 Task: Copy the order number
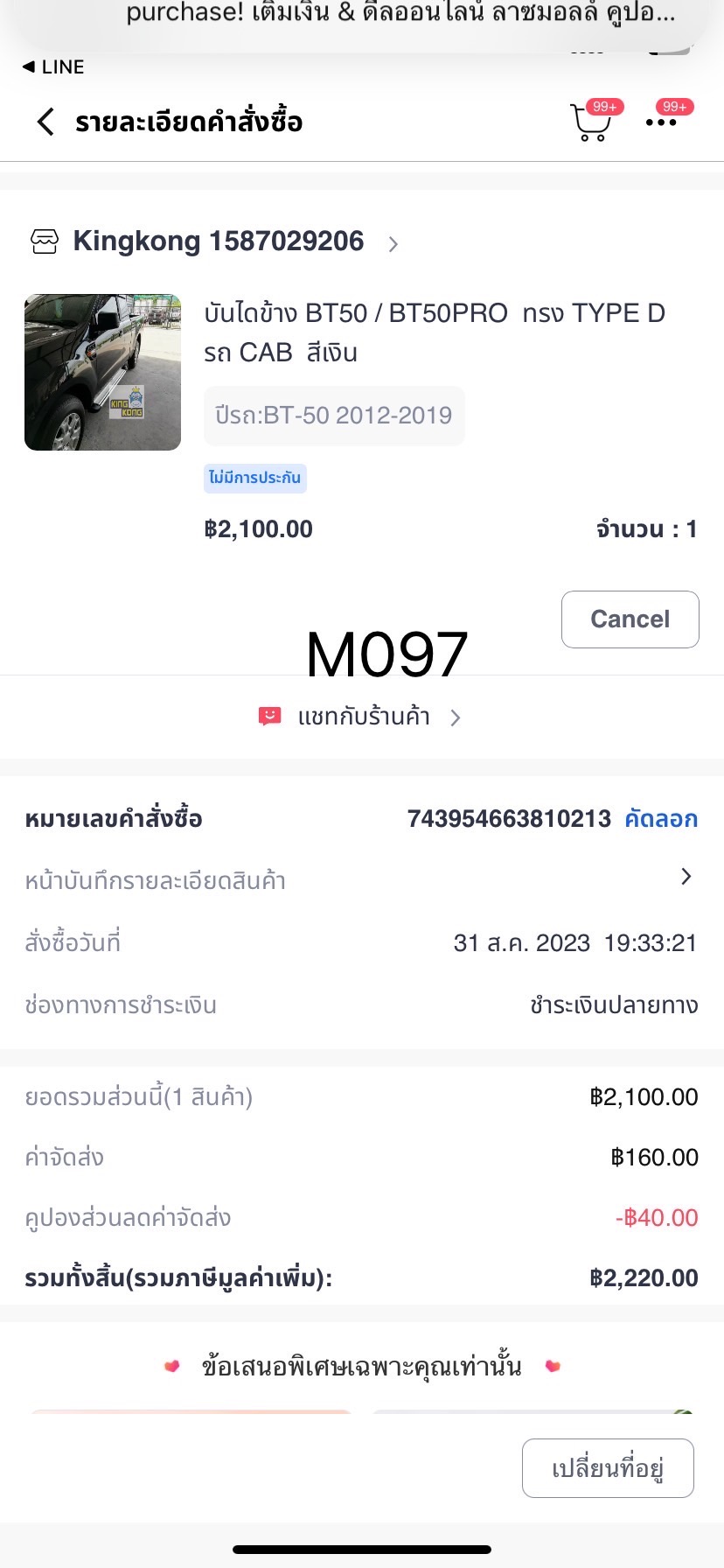pyautogui.click(x=660, y=819)
